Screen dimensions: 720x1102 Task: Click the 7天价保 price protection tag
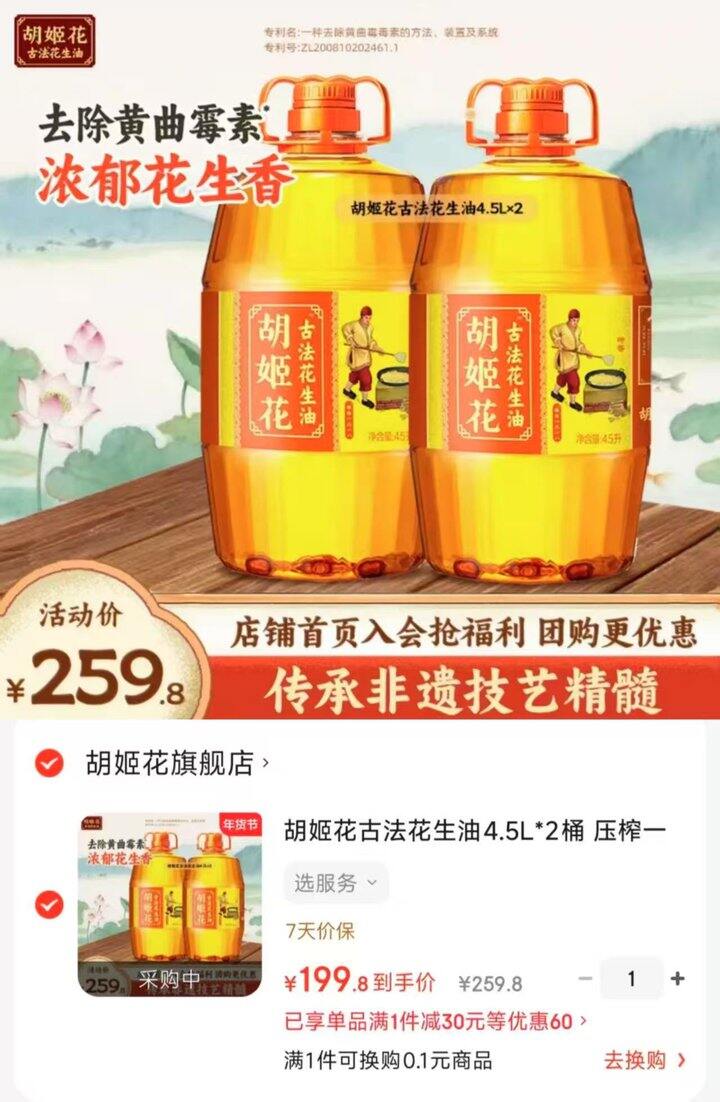(318, 929)
